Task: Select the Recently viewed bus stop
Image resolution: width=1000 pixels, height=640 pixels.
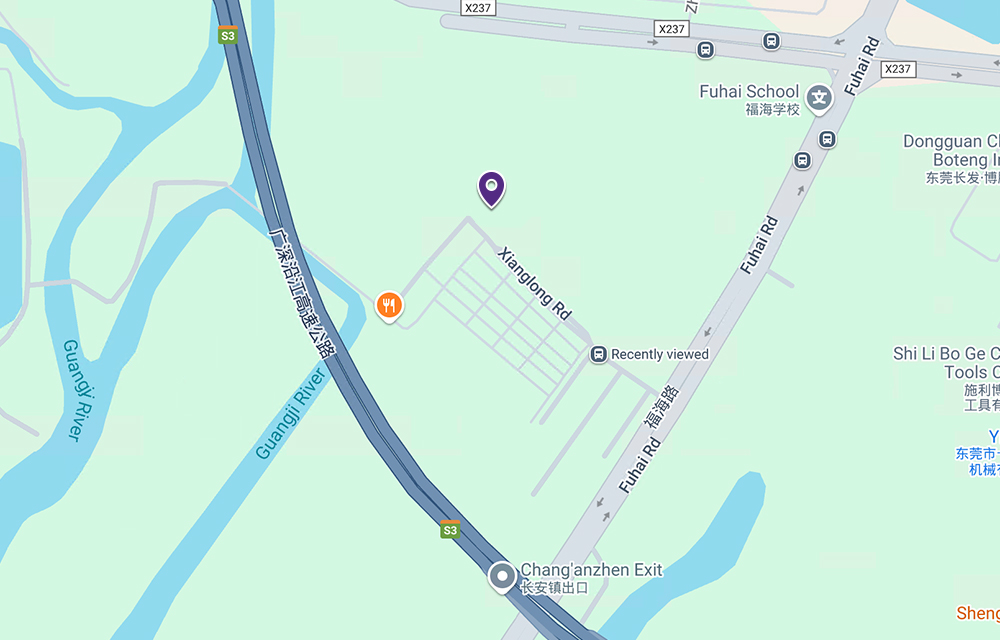Action: [598, 354]
